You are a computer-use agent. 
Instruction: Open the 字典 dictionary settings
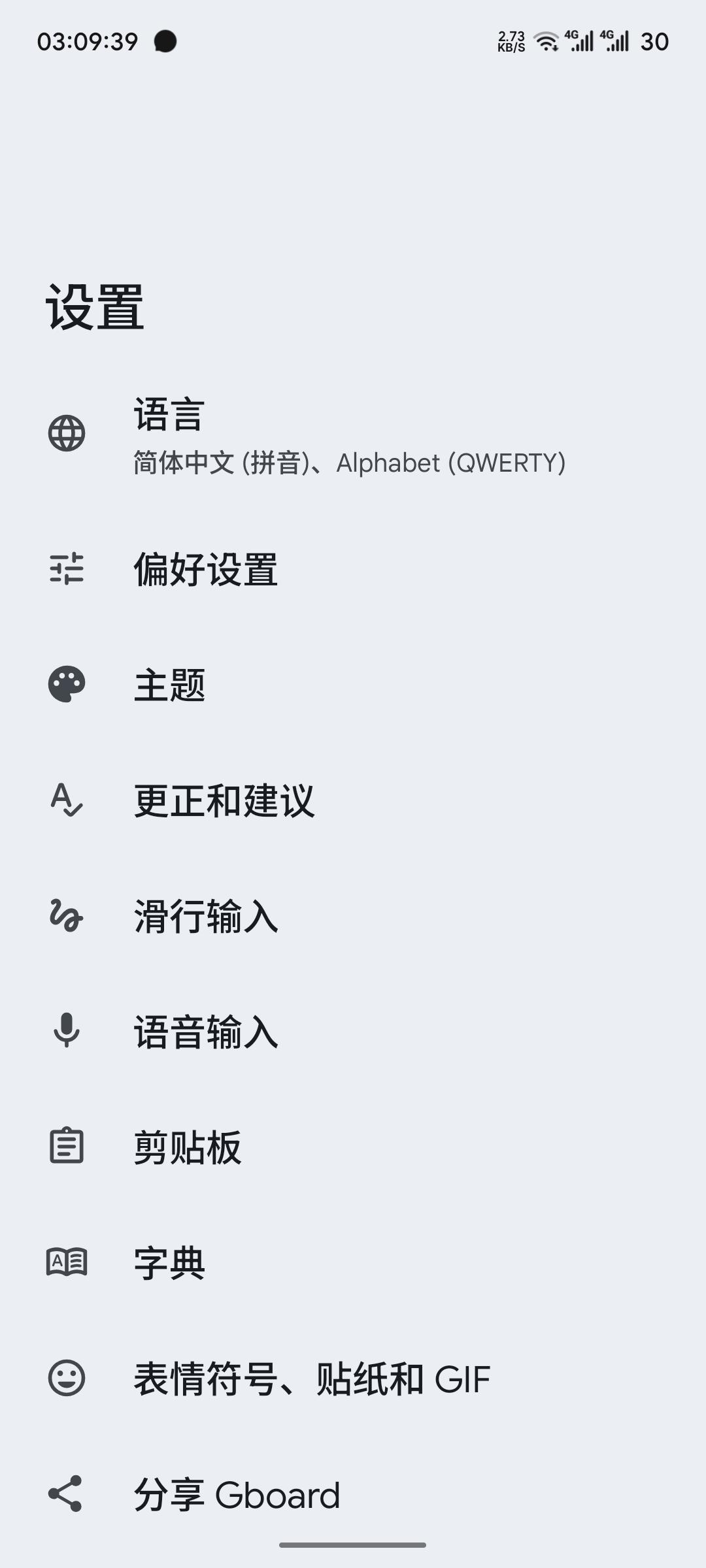point(170,1262)
